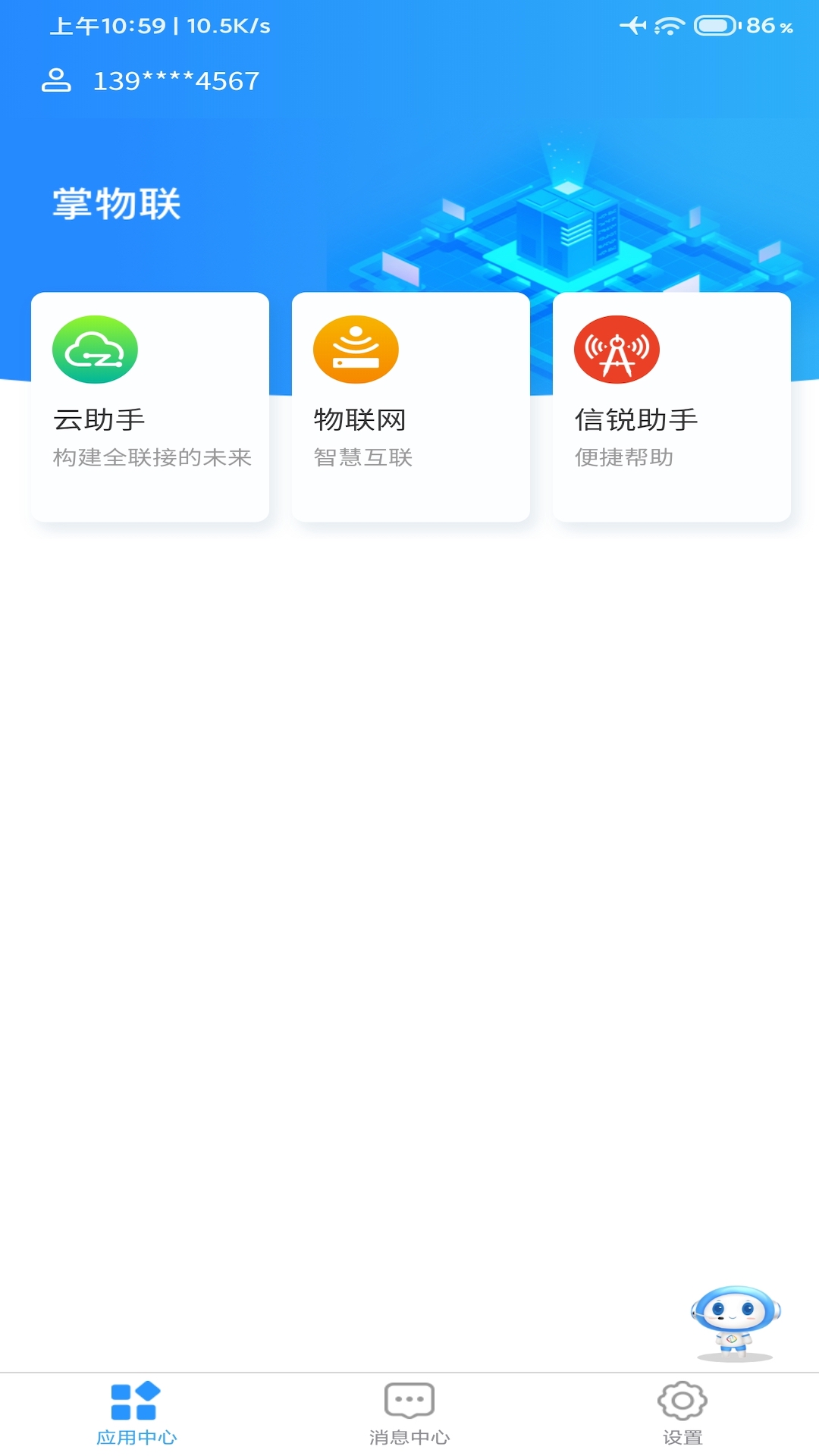Viewport: 819px width, 1456px height.
Task: Tap the 掌物联 header title
Action: pos(115,202)
